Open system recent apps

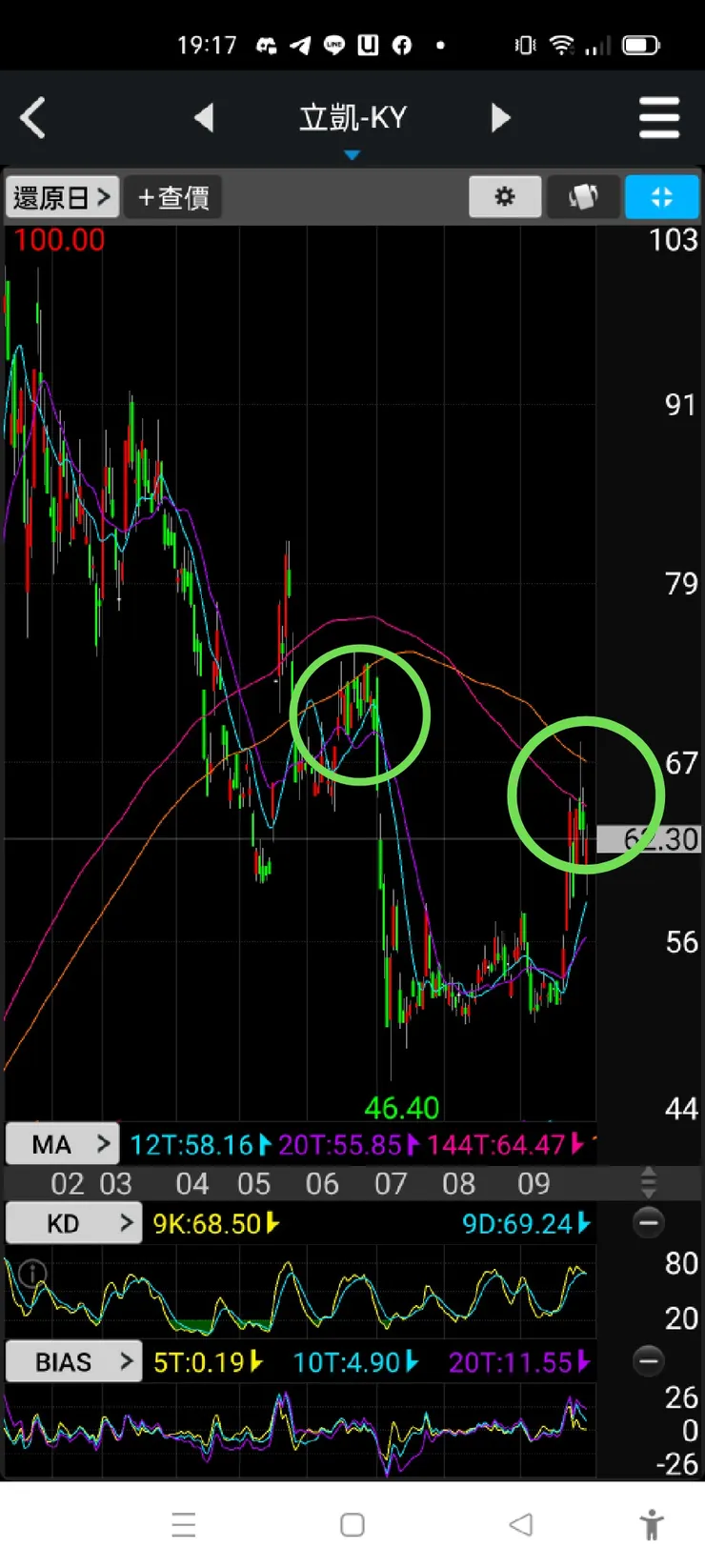click(184, 1524)
